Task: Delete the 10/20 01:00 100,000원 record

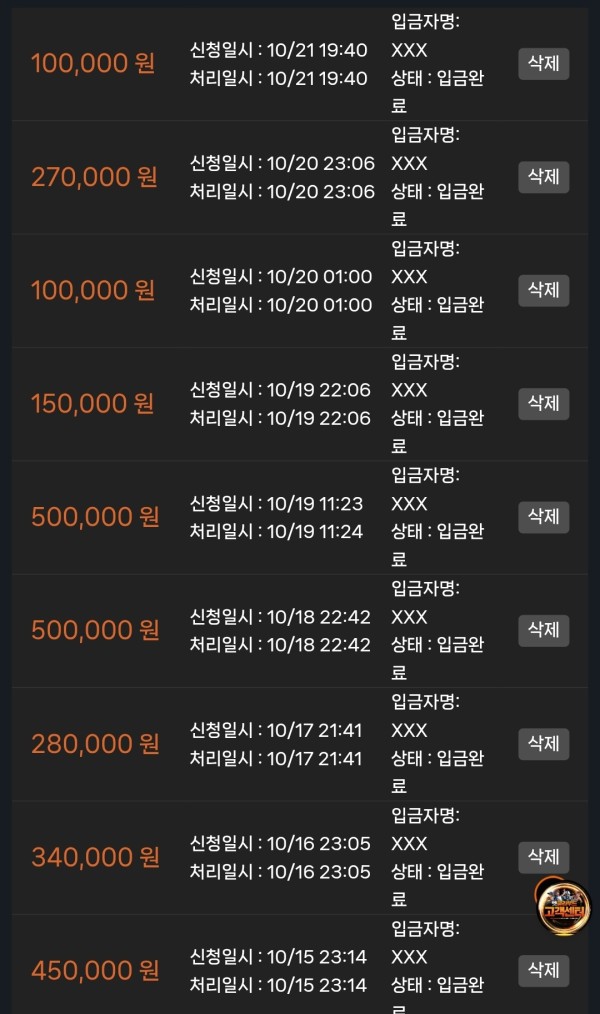Action: 543,290
